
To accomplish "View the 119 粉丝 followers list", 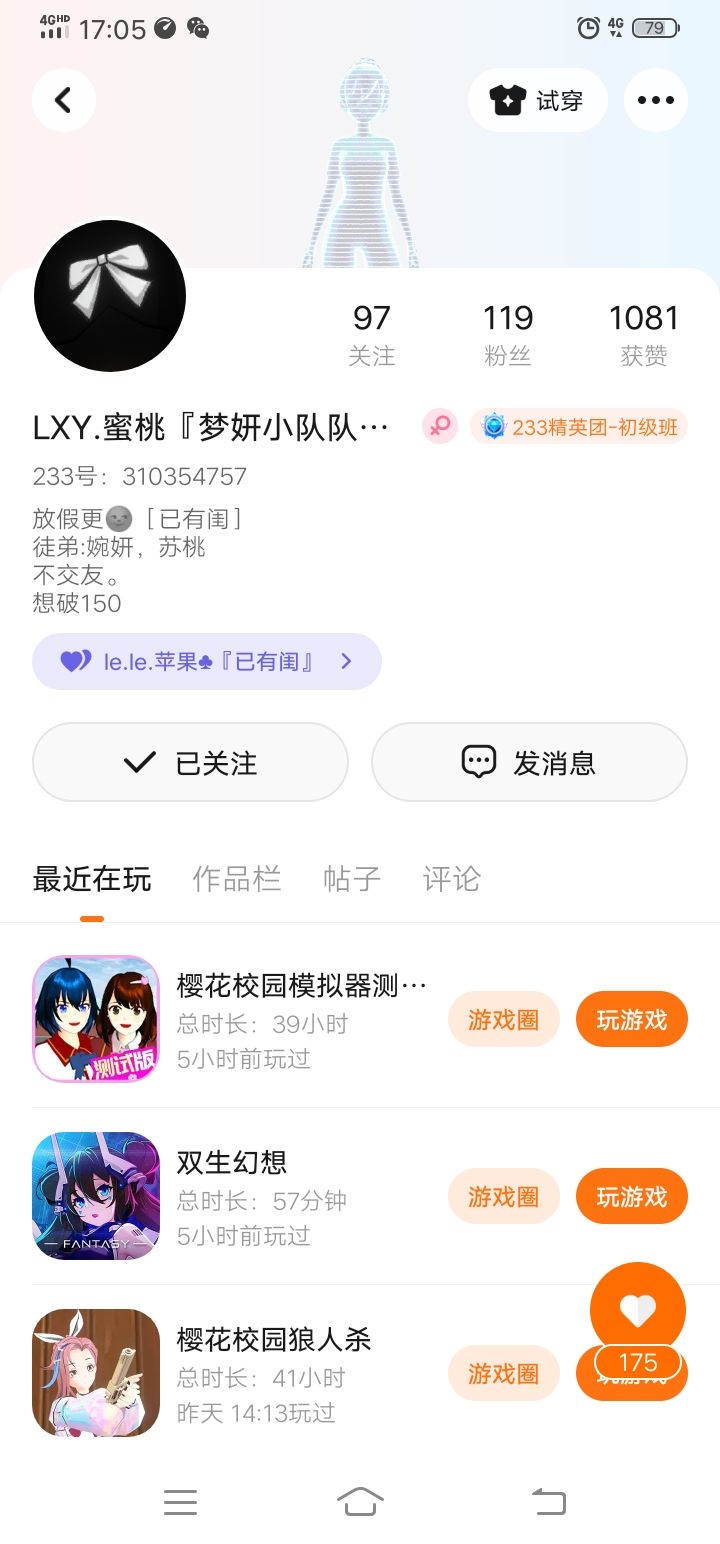I will click(x=507, y=334).
